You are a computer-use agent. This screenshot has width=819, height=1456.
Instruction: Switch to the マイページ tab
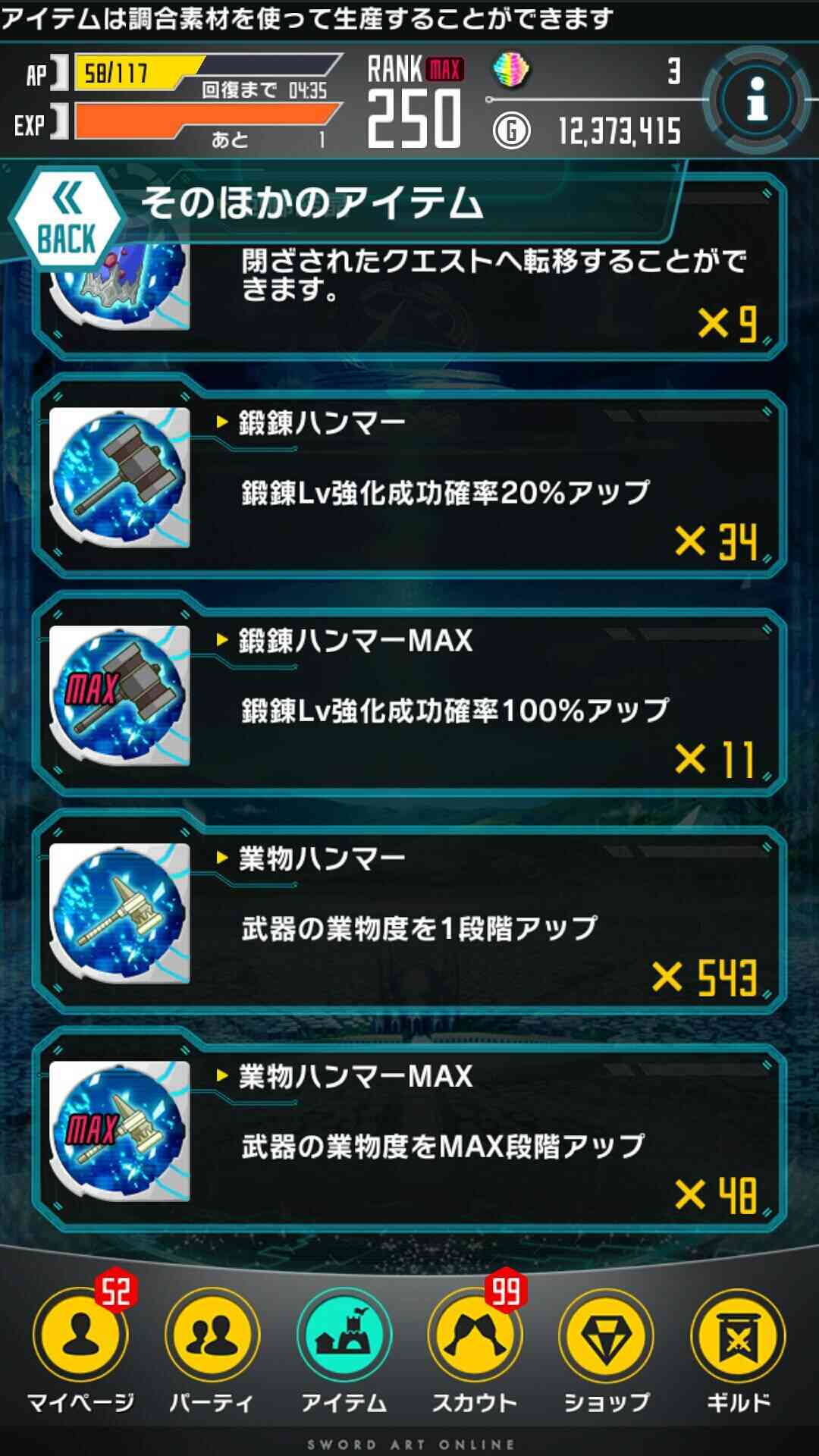80,1349
